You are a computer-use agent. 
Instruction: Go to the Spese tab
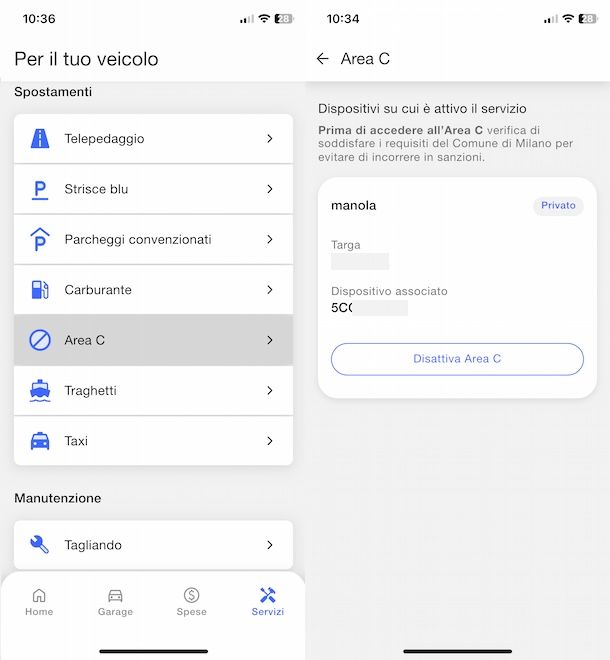(x=191, y=602)
